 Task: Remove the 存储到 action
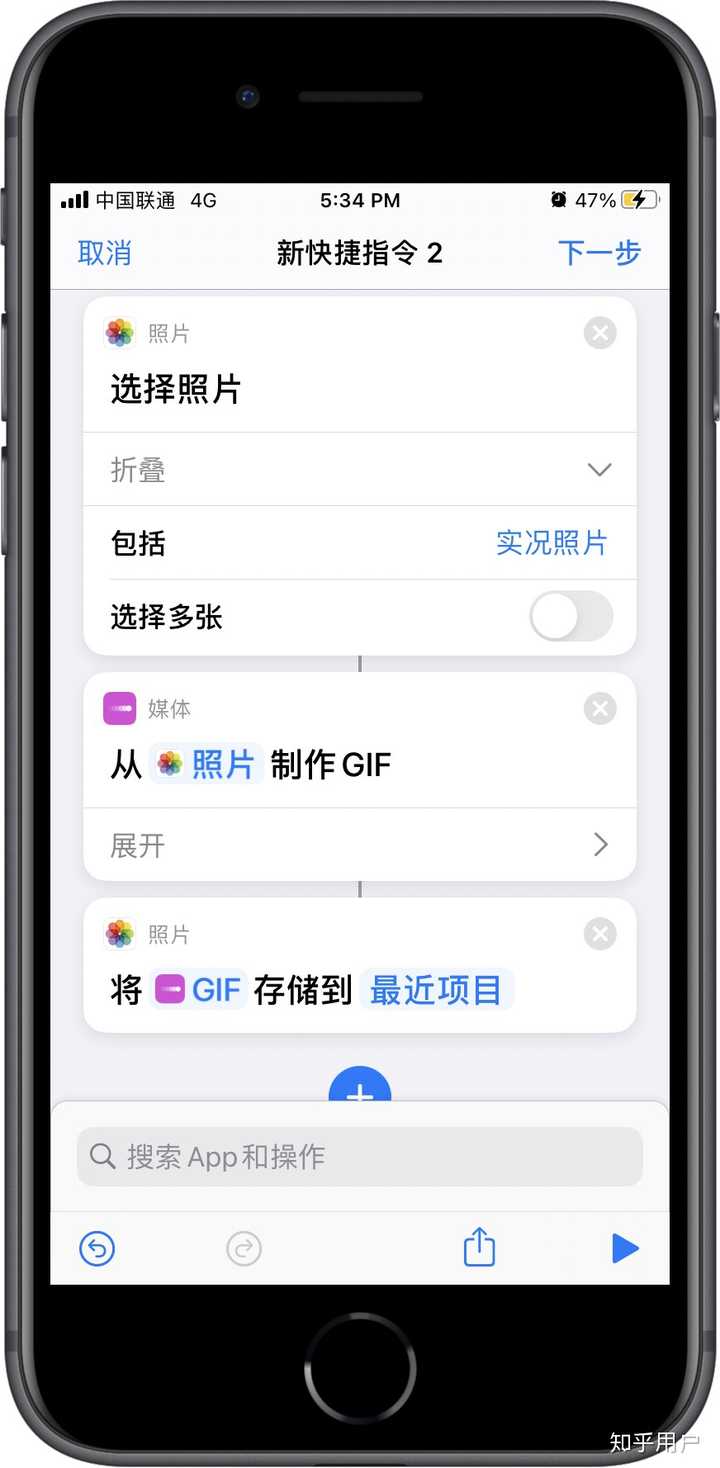[600, 935]
